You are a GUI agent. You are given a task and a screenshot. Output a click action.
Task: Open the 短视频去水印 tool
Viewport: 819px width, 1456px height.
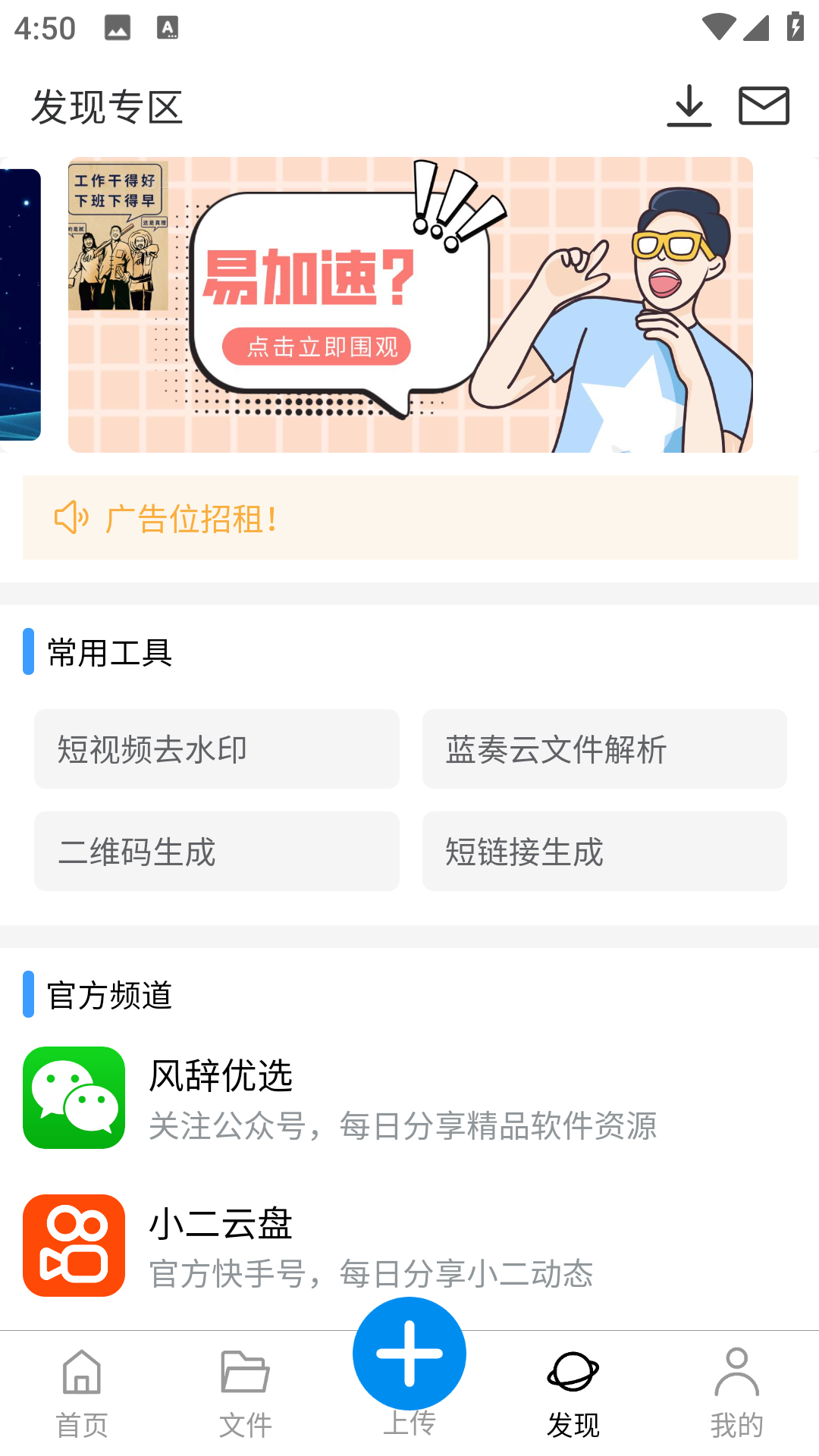tap(215, 749)
